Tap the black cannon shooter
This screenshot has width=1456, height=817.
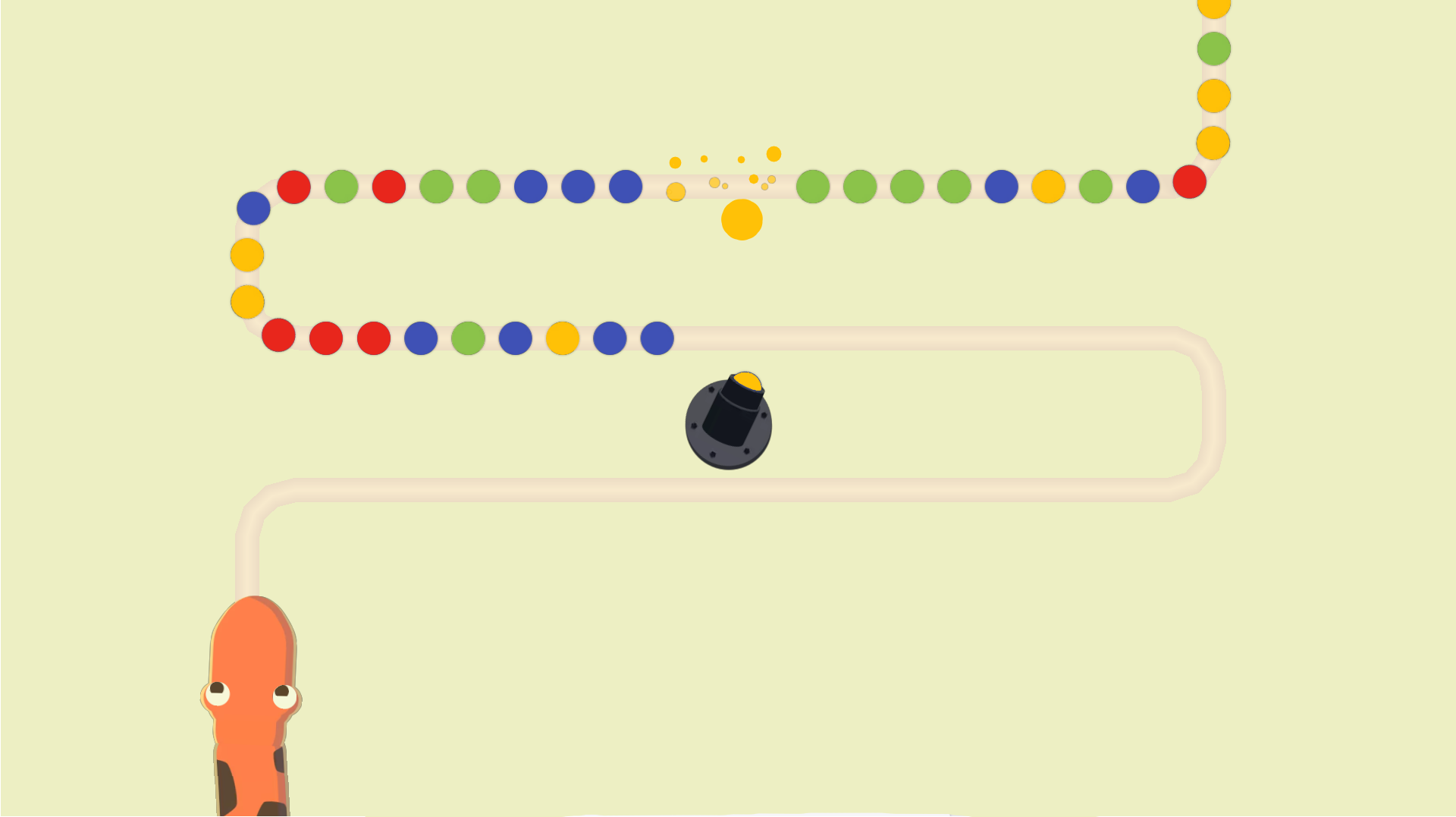click(729, 423)
